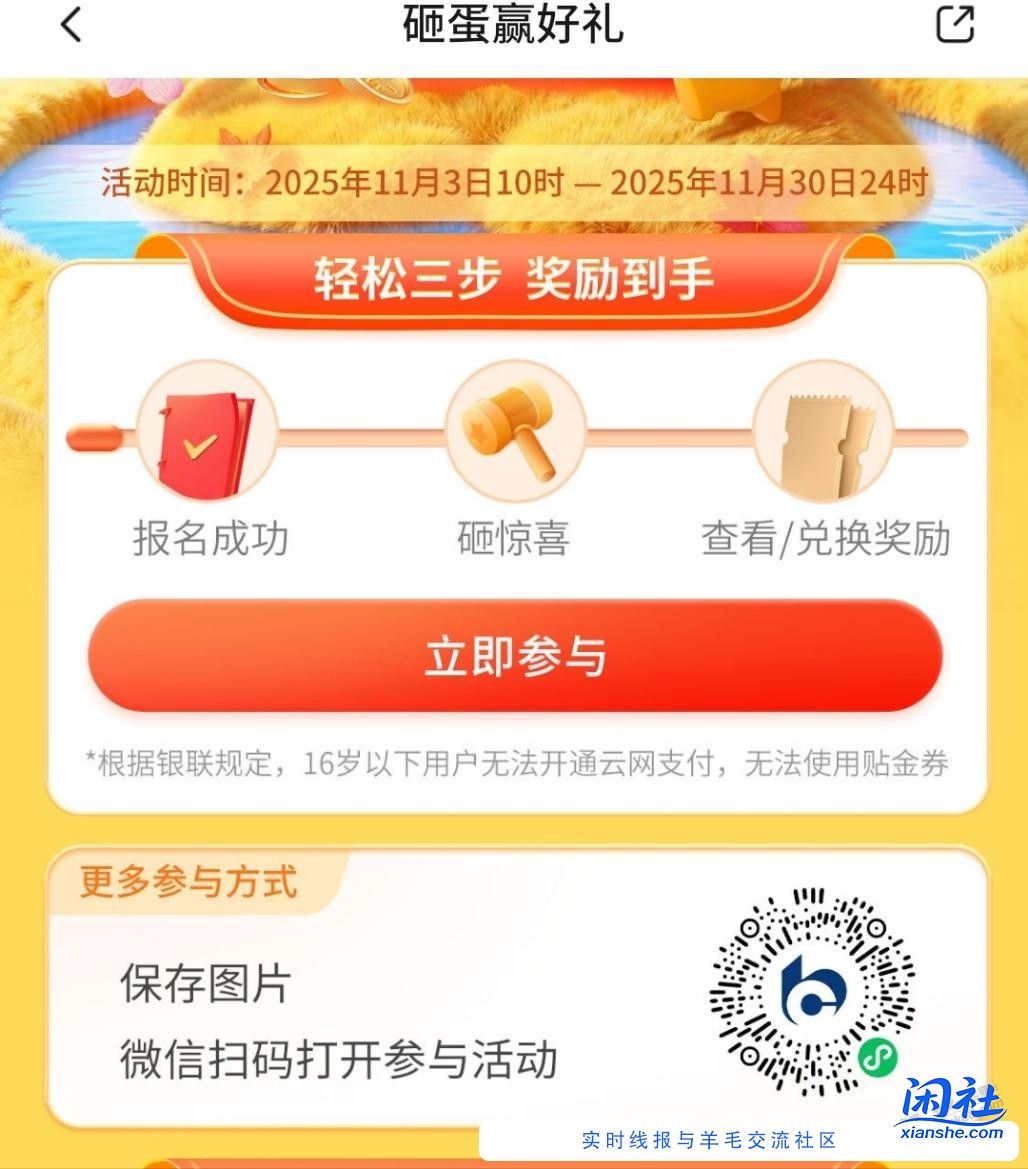Click 实时线报与羊毛交流社区 footer text

click(x=710, y=1140)
